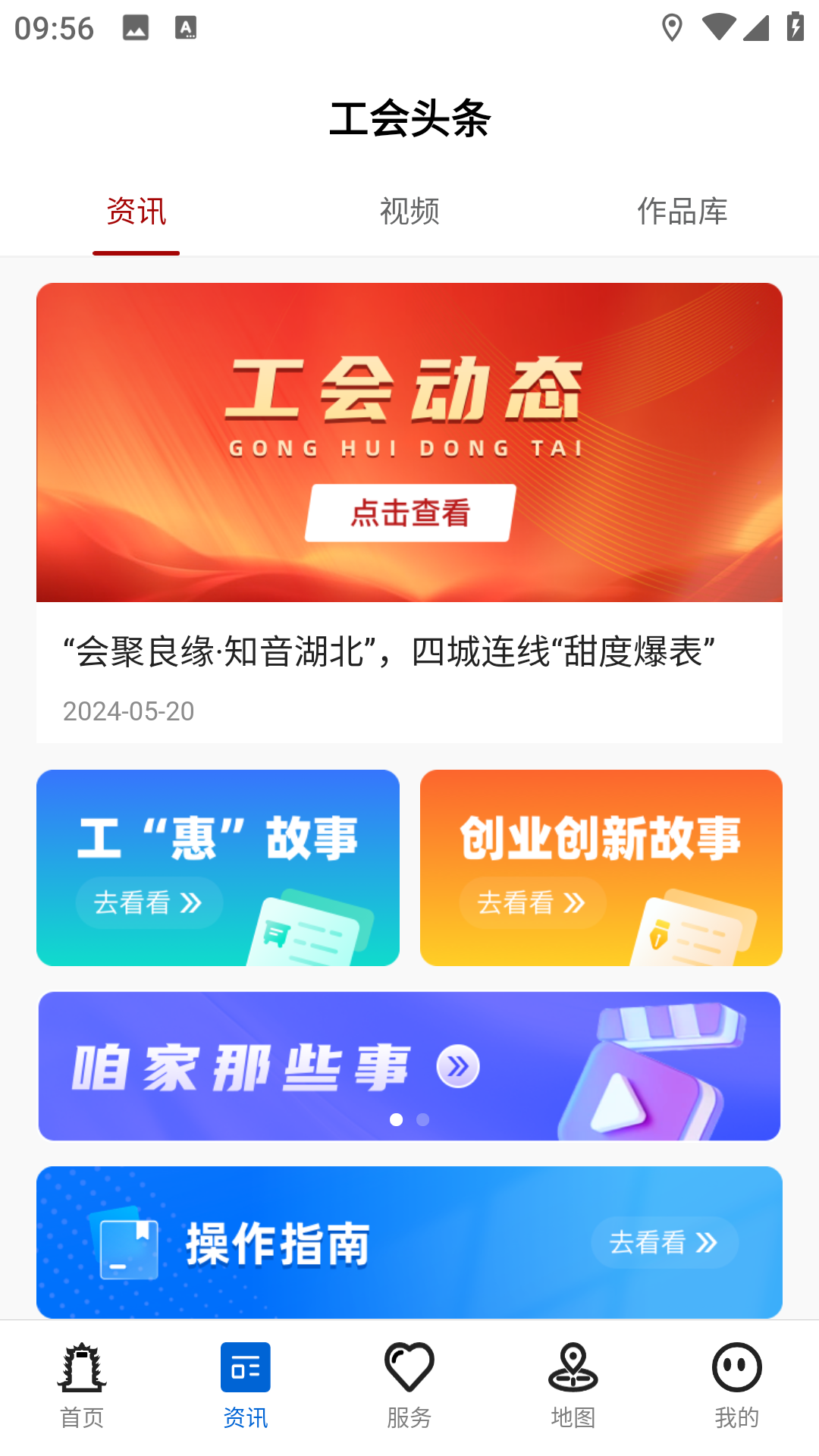Screen dimensions: 819x1456
Task: Tap 点击查看 on the 工会动态 banner
Action: (409, 514)
